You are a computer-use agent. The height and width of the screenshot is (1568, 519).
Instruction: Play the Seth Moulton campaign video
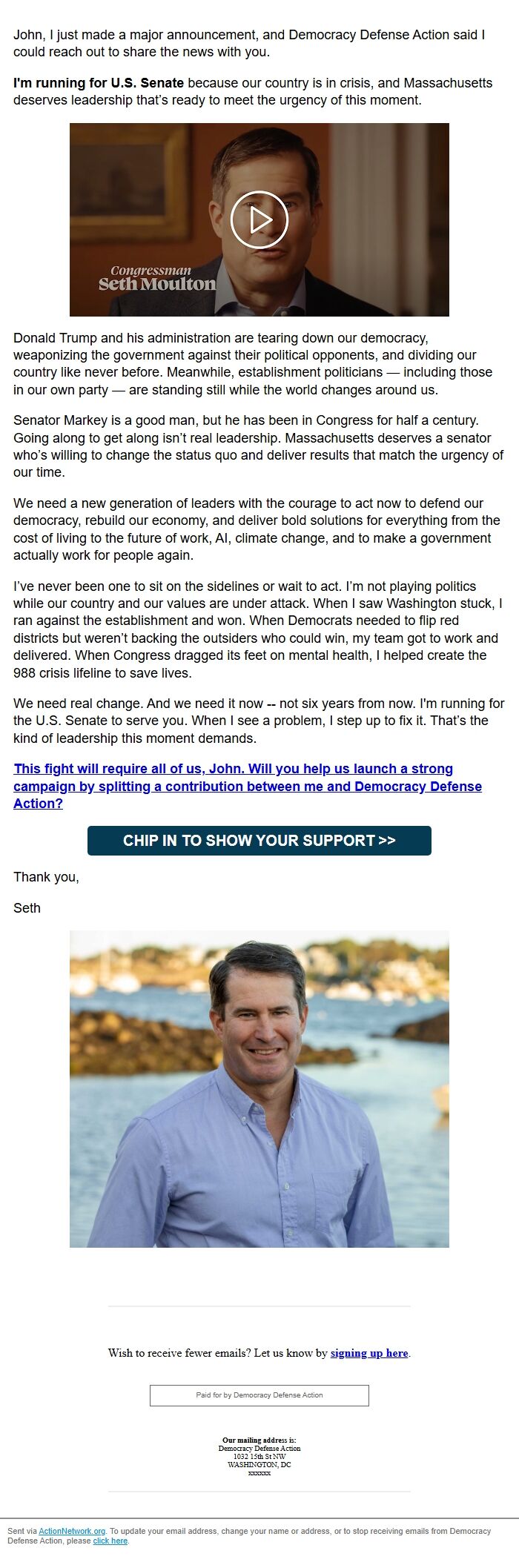click(x=259, y=219)
